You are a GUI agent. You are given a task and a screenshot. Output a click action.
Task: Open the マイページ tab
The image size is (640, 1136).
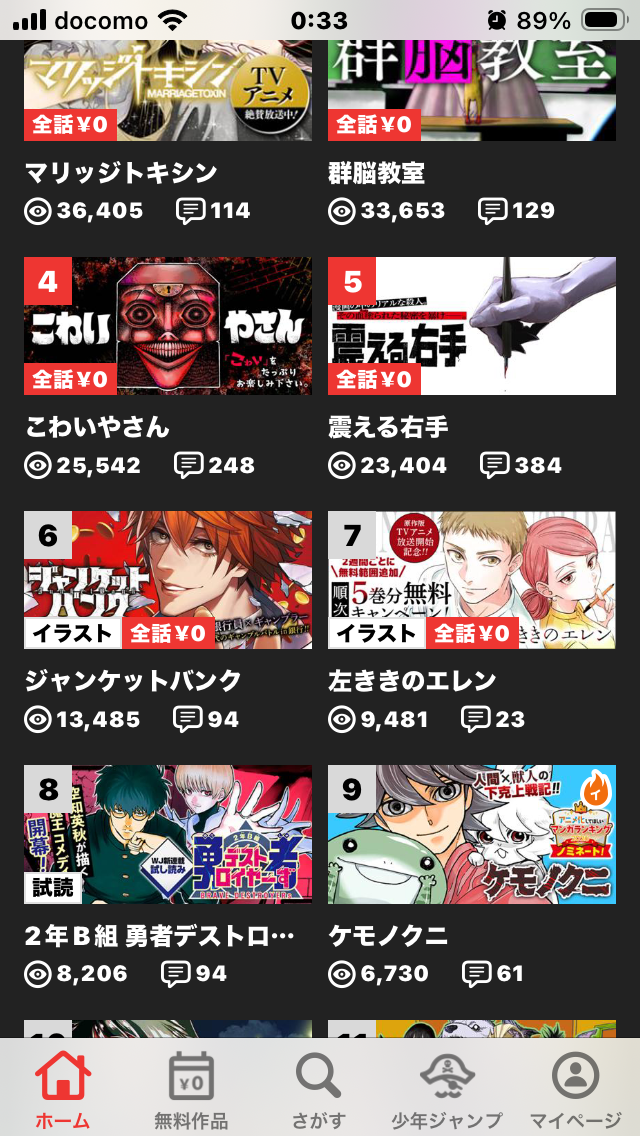coord(575,1090)
